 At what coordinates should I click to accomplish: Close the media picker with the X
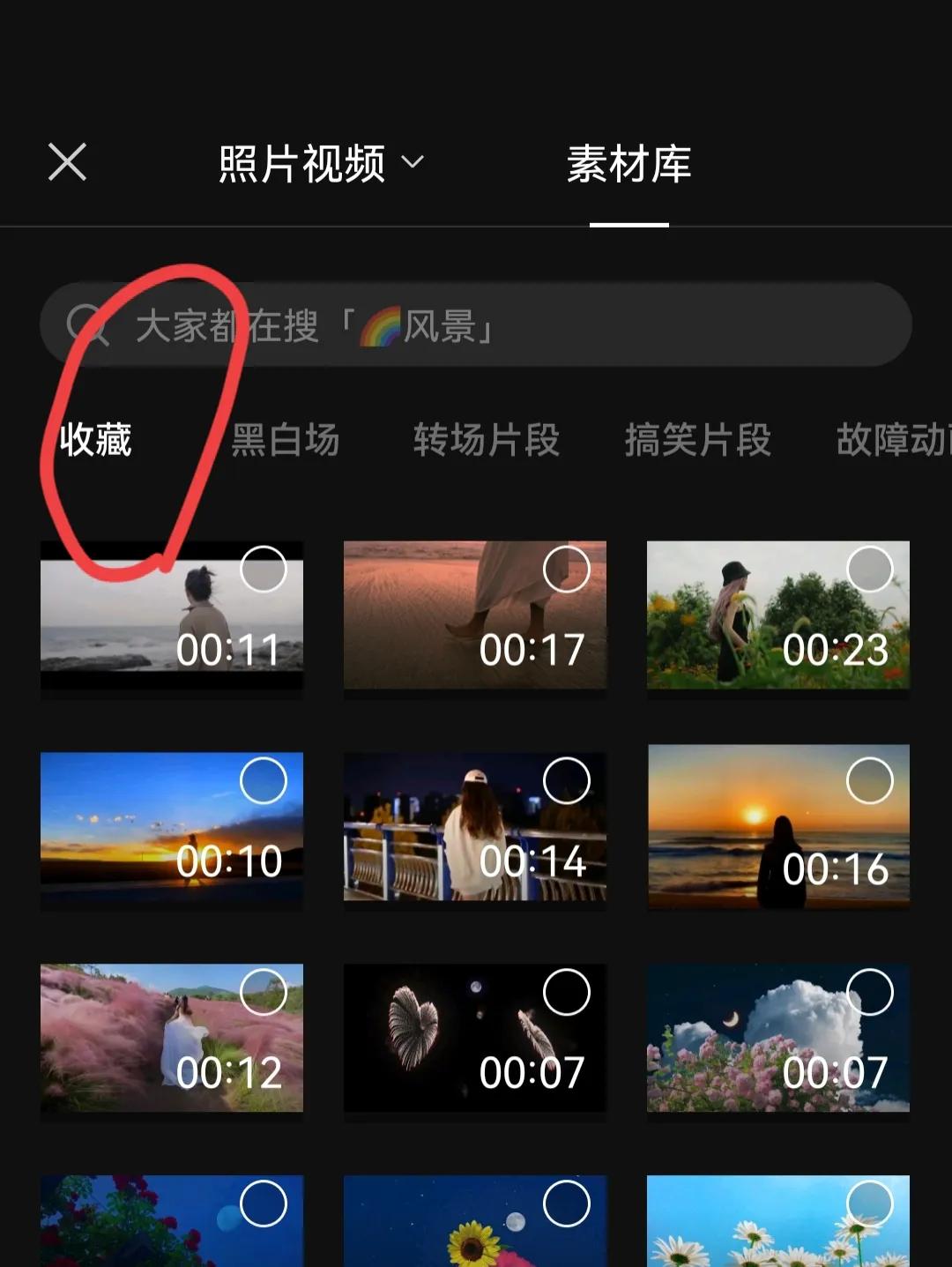click(x=67, y=162)
